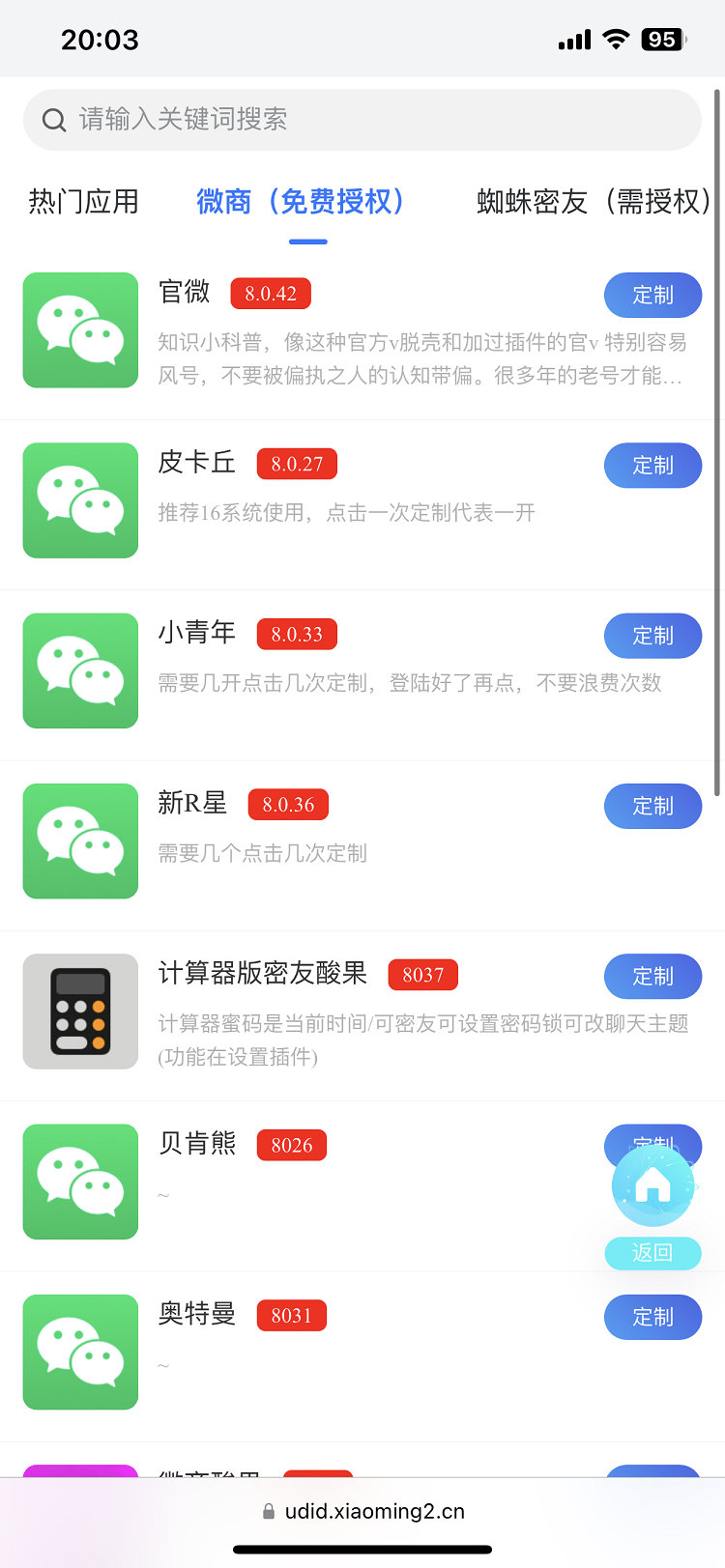Tap the red 8.0.36 version badge
This screenshot has width=725, height=1568.
click(x=288, y=804)
